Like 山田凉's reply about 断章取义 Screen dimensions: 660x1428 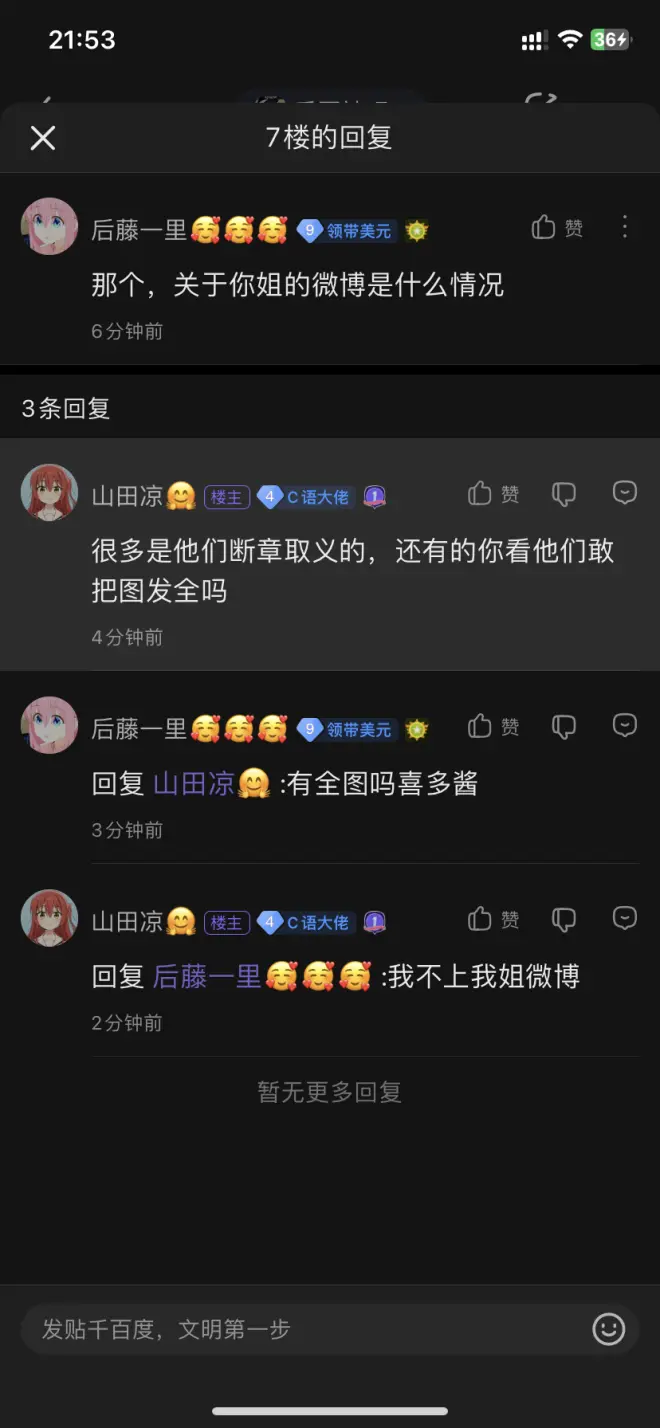494,494
